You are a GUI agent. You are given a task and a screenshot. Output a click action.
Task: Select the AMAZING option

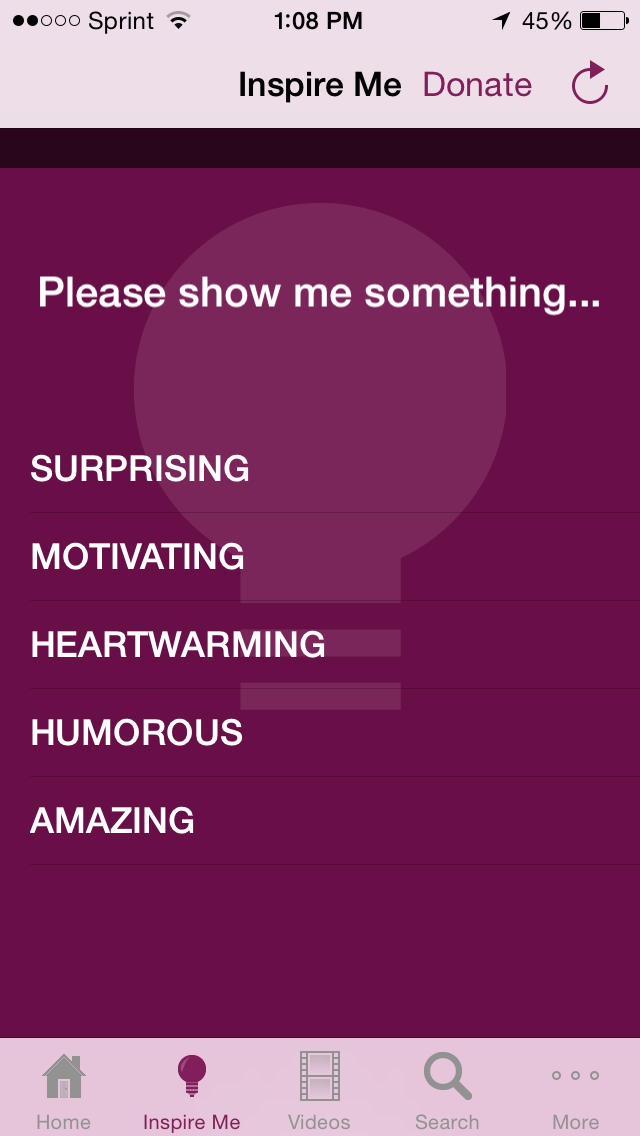335,820
